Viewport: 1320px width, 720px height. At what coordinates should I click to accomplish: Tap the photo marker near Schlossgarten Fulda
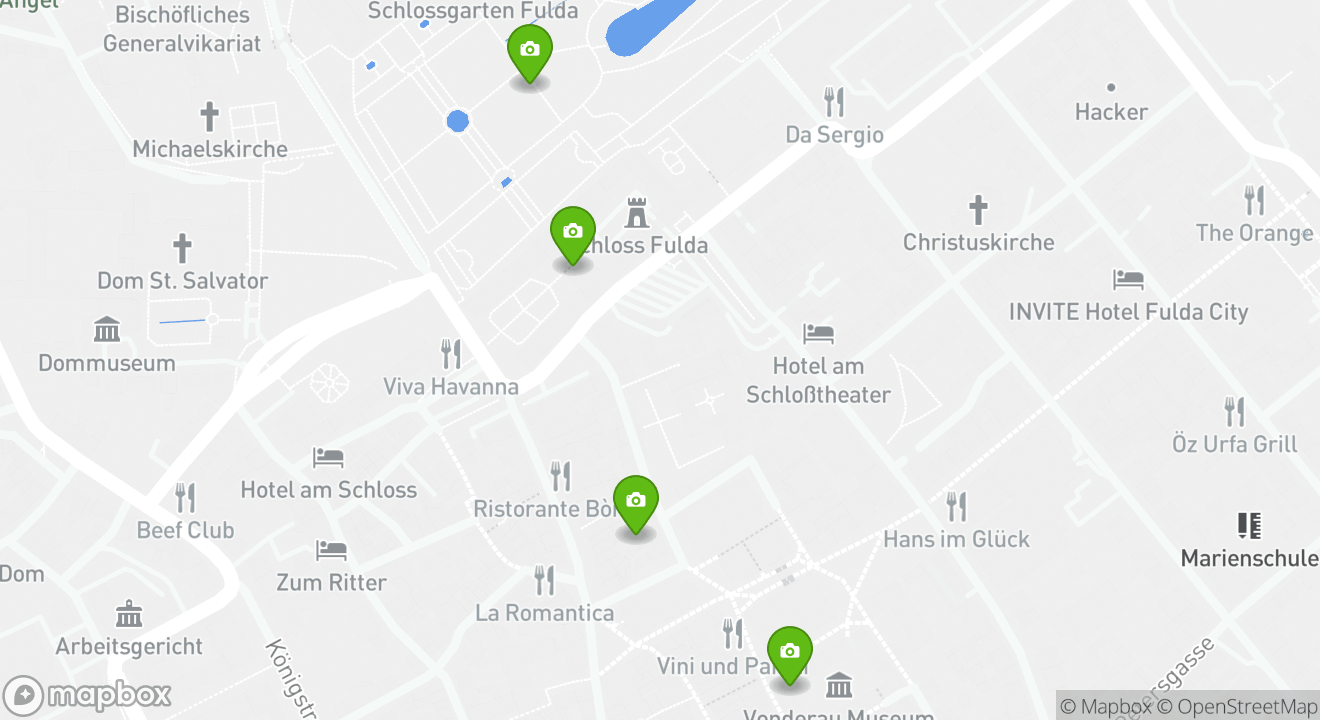[529, 51]
